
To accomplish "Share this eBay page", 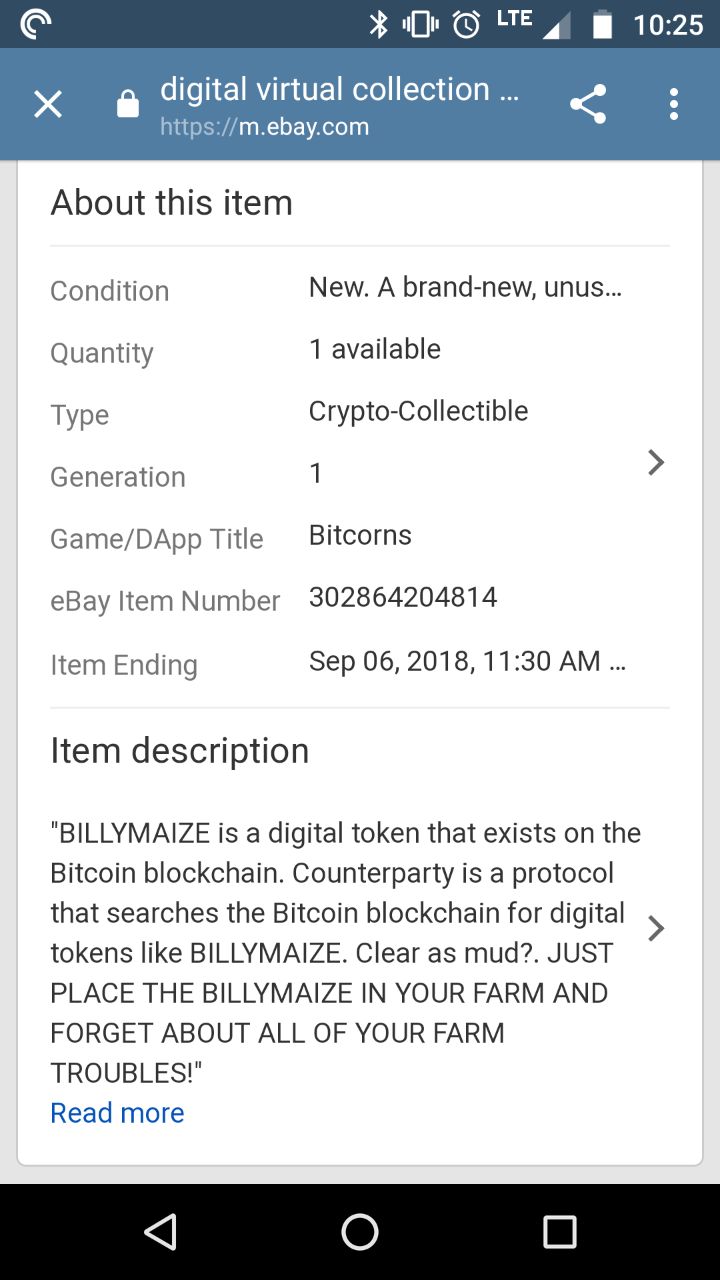I will 588,104.
